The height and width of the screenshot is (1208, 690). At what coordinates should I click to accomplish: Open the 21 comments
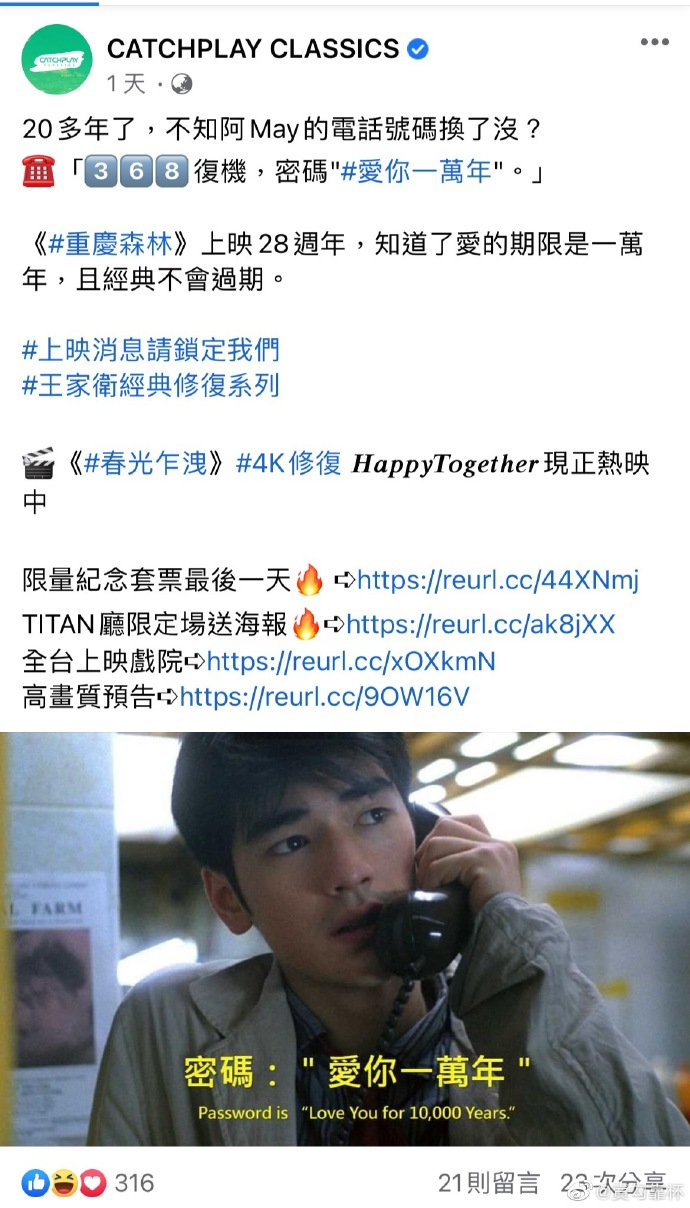tap(487, 1183)
